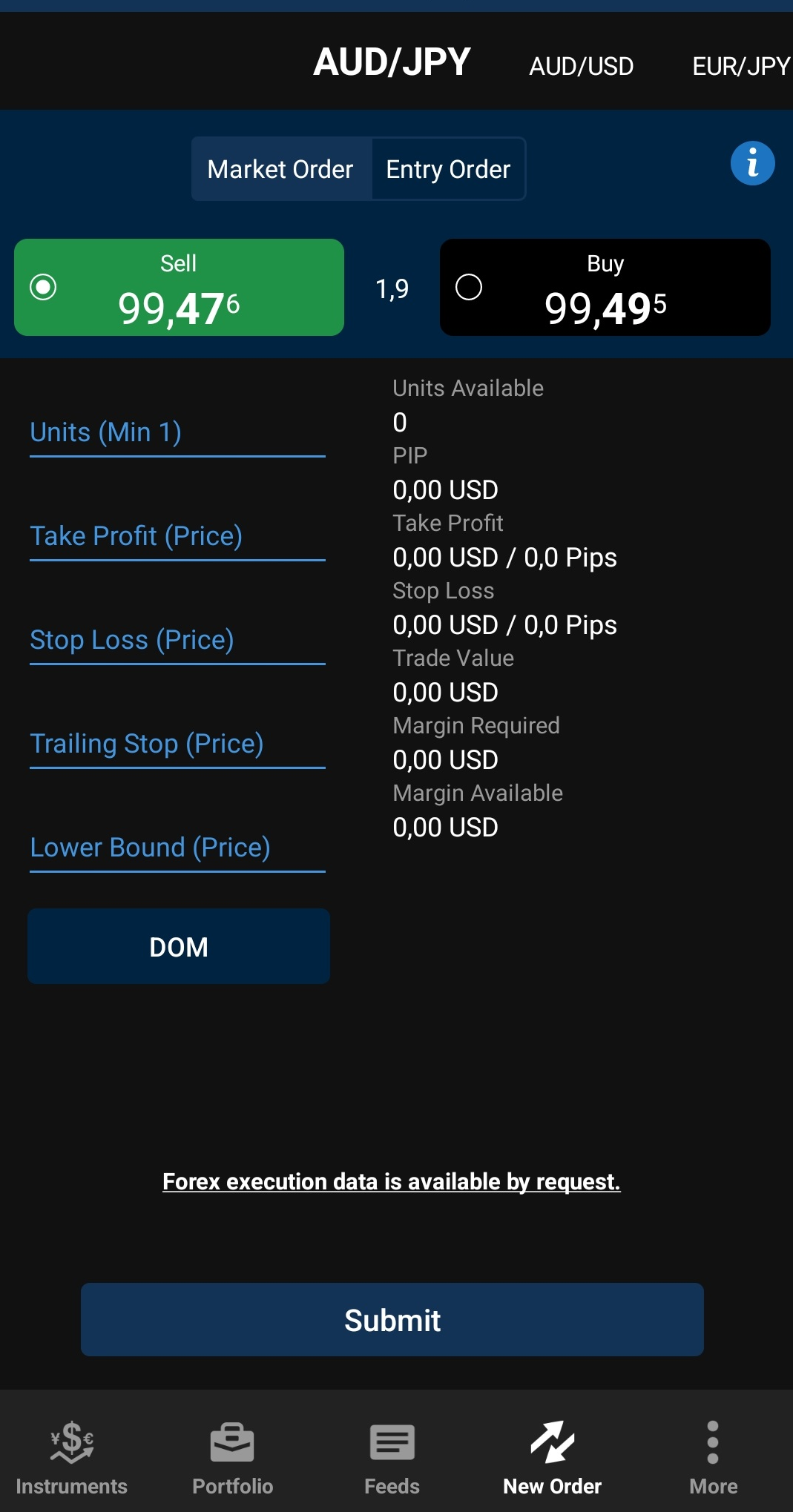The image size is (793, 1512).
Task: Open the order info icon
Action: tap(752, 163)
